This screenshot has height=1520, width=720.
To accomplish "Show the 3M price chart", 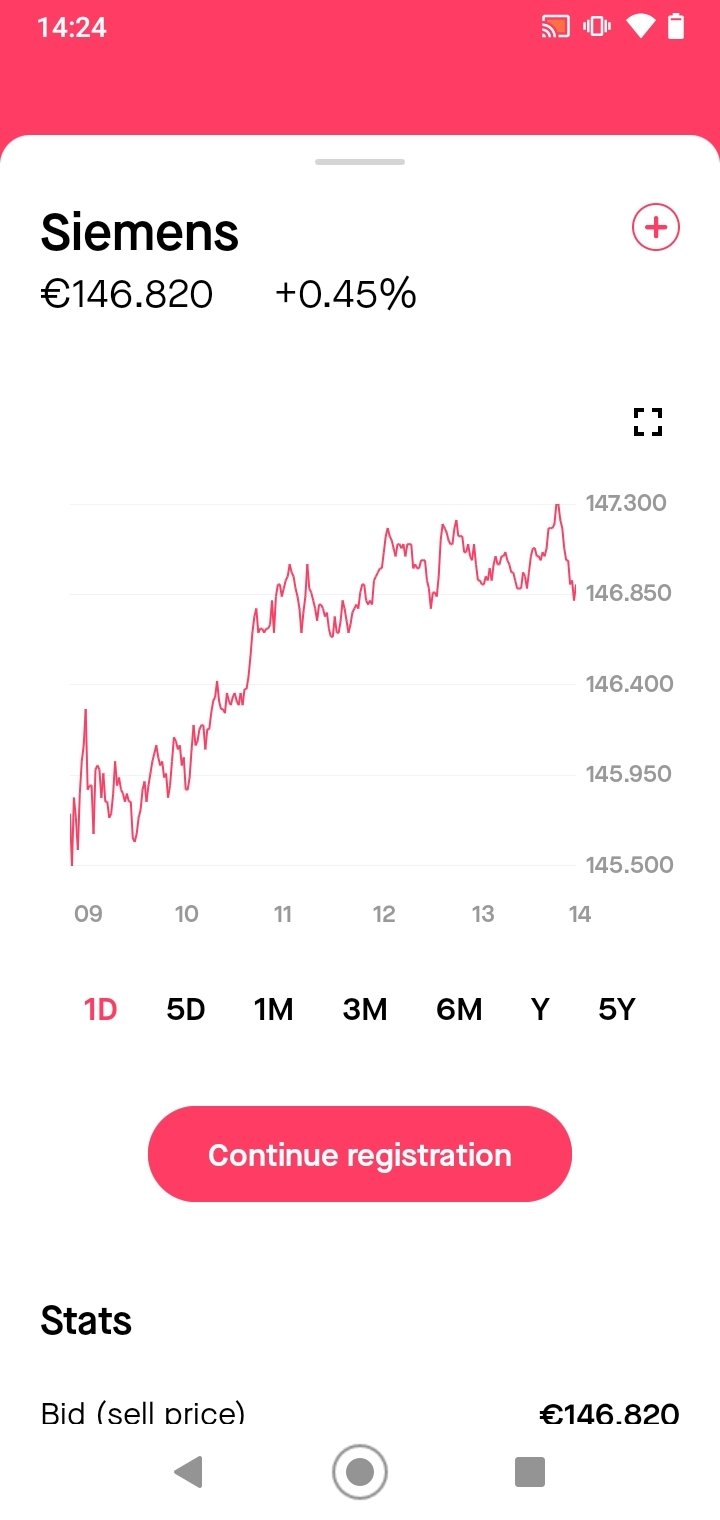I will tap(365, 1010).
